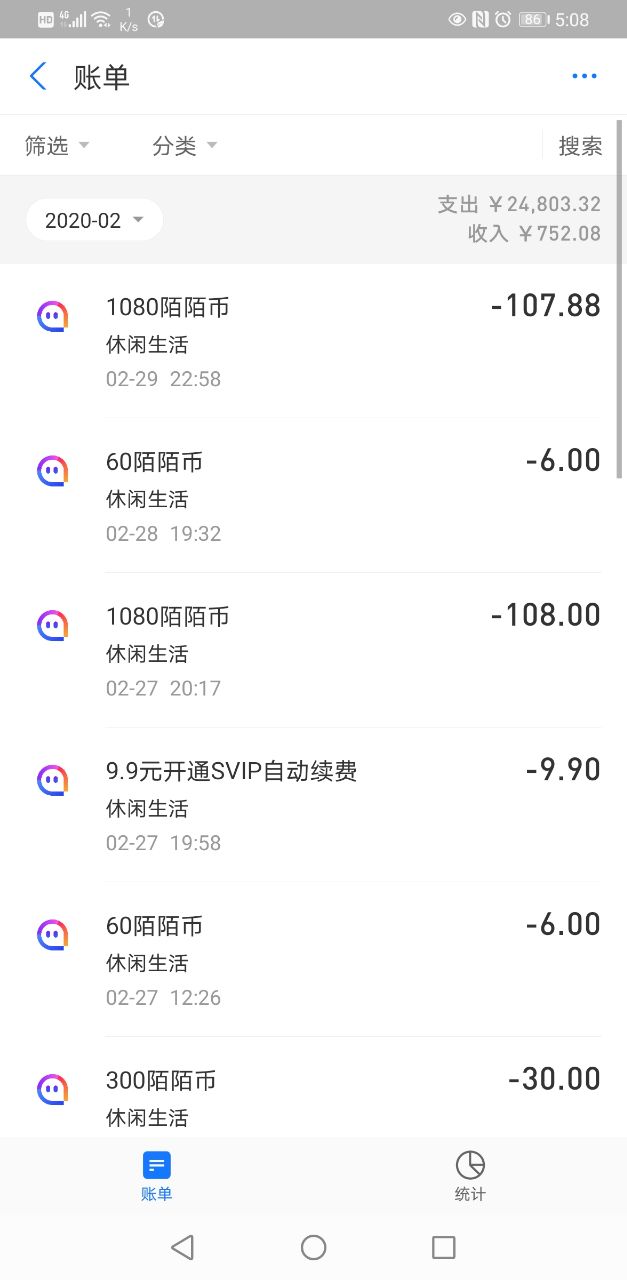Switch to the 统计 tab
The image size is (627, 1280).
pos(470,1175)
